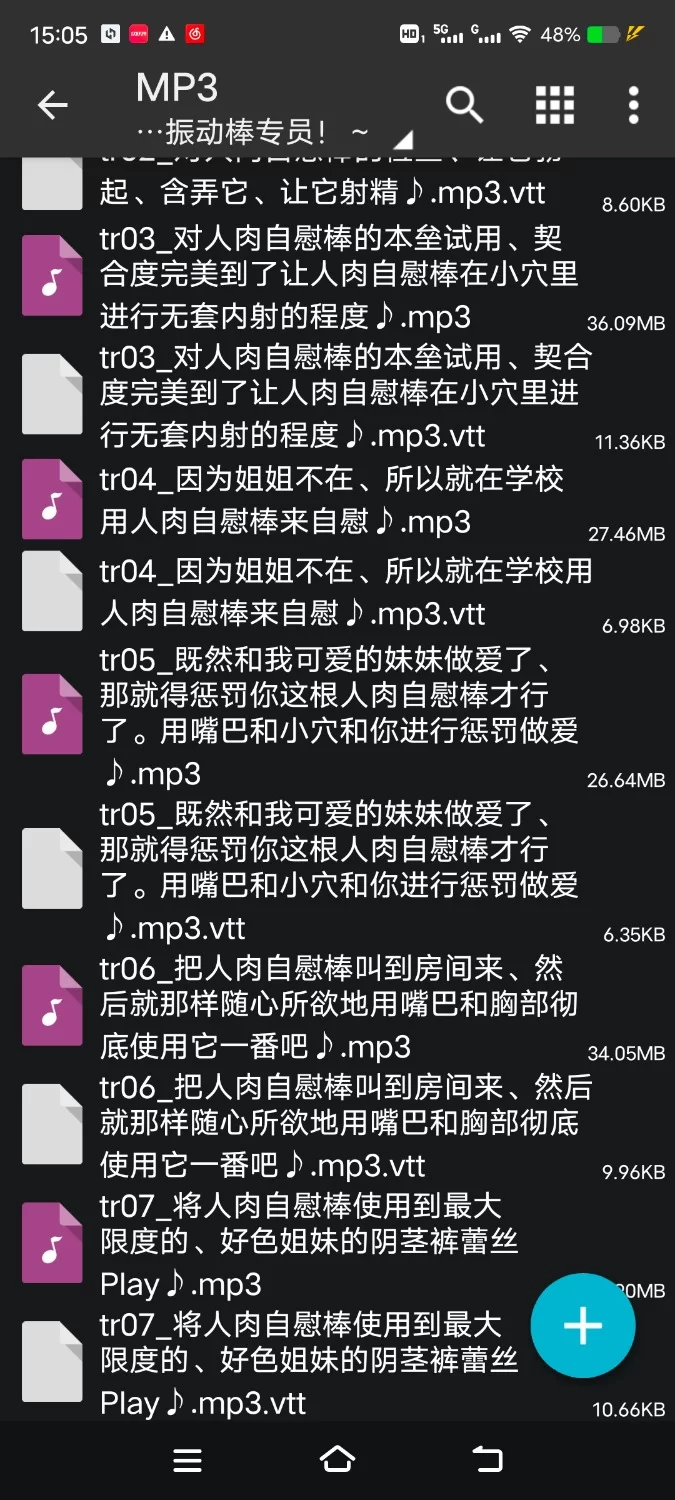Screen dimensions: 675x1500
Task: Open the three-dot overflow menu
Action: point(634,104)
